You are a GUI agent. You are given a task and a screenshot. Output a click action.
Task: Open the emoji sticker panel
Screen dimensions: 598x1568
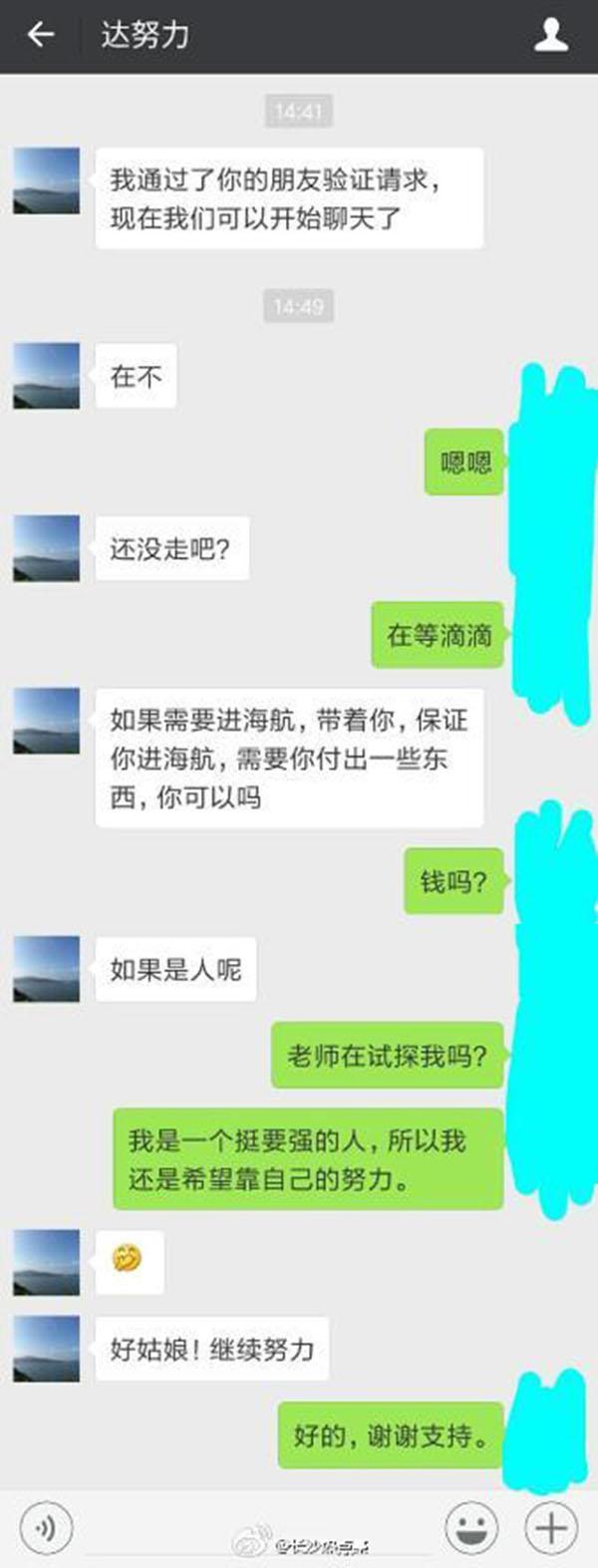[x=471, y=1527]
